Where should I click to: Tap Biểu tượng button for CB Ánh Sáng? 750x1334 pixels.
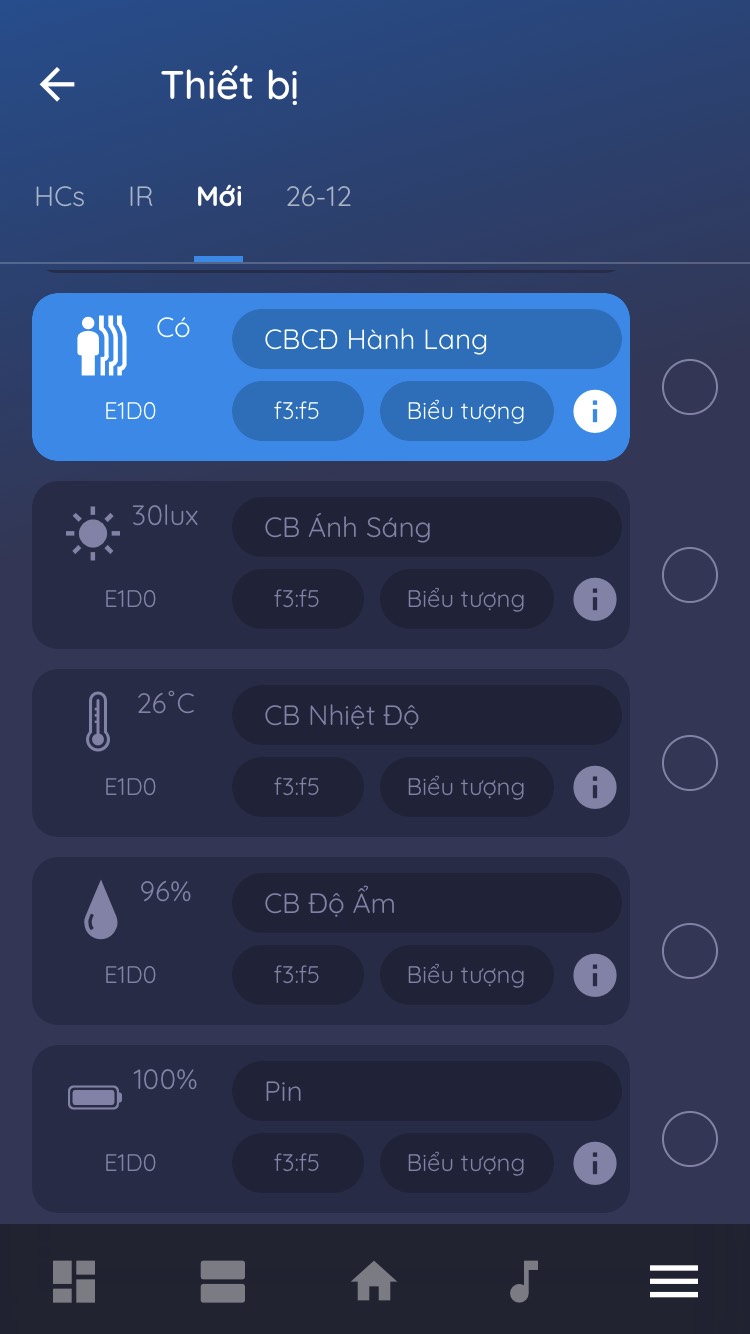click(x=466, y=599)
